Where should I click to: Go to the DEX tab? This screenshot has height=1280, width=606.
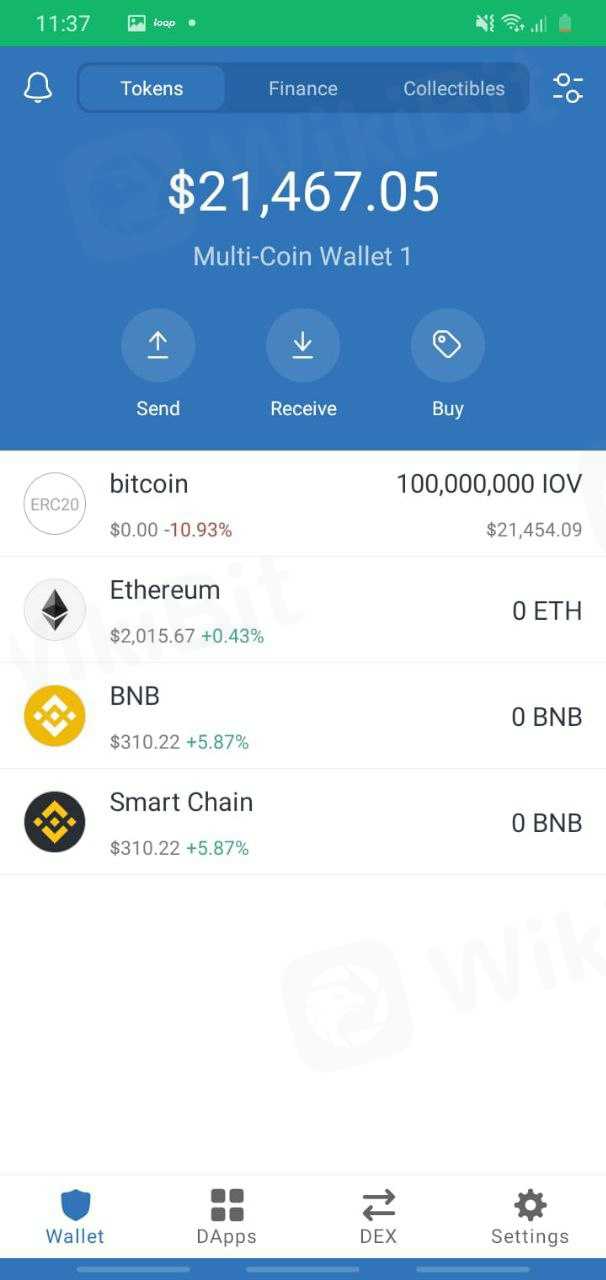pos(378,1216)
